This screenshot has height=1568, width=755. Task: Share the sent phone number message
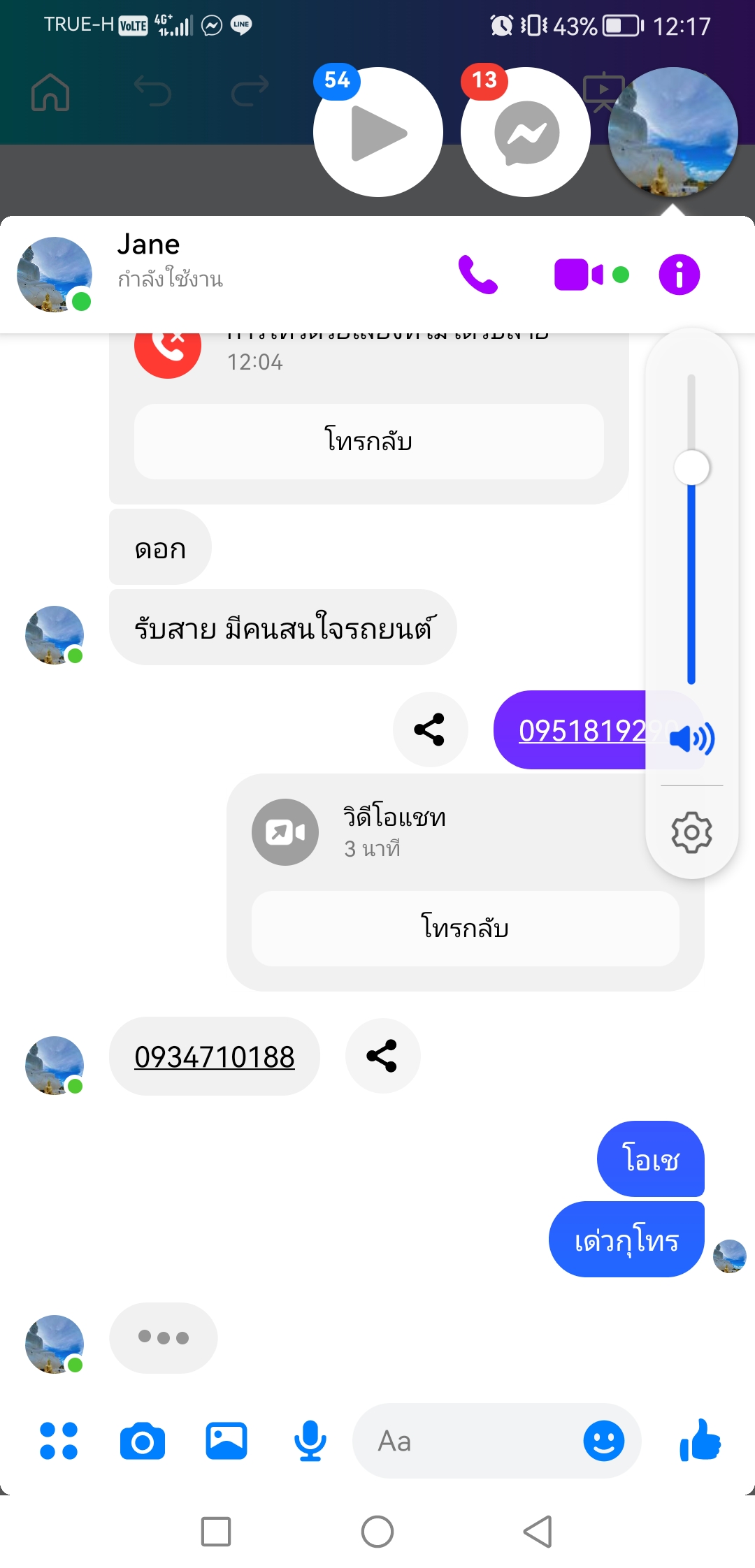tap(430, 729)
